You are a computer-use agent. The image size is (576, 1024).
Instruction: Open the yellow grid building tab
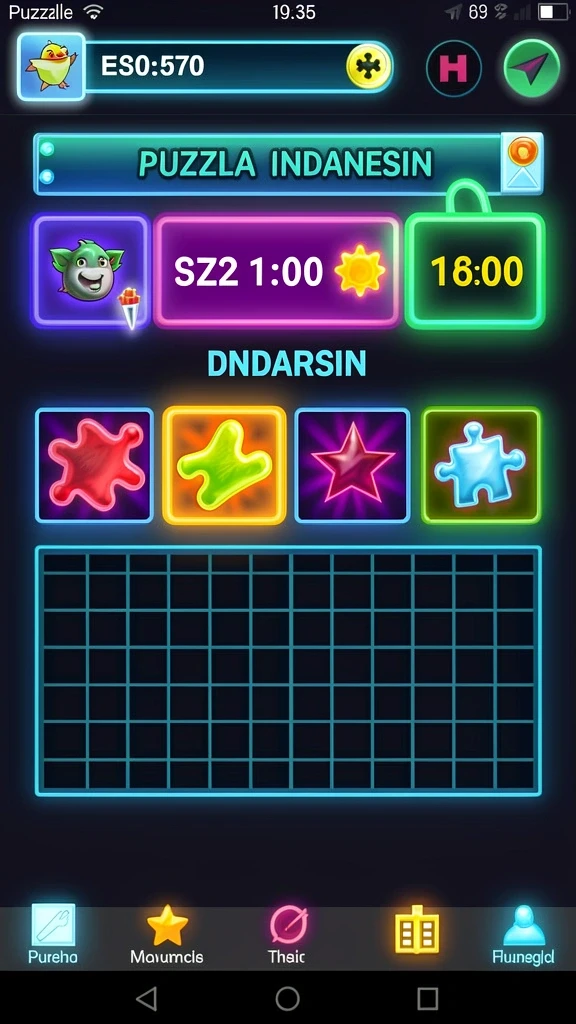pos(417,929)
